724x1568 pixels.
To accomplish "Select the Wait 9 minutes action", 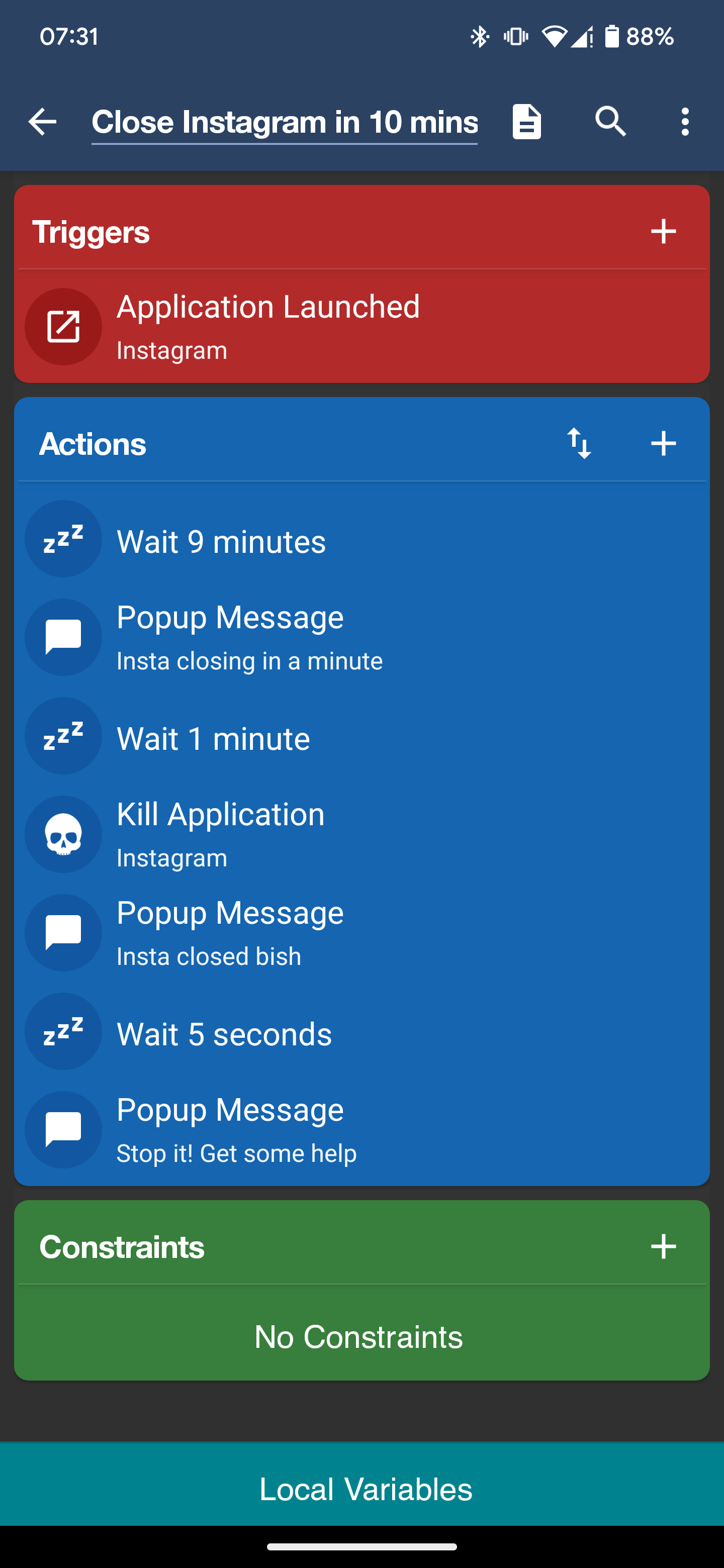I will tap(361, 540).
